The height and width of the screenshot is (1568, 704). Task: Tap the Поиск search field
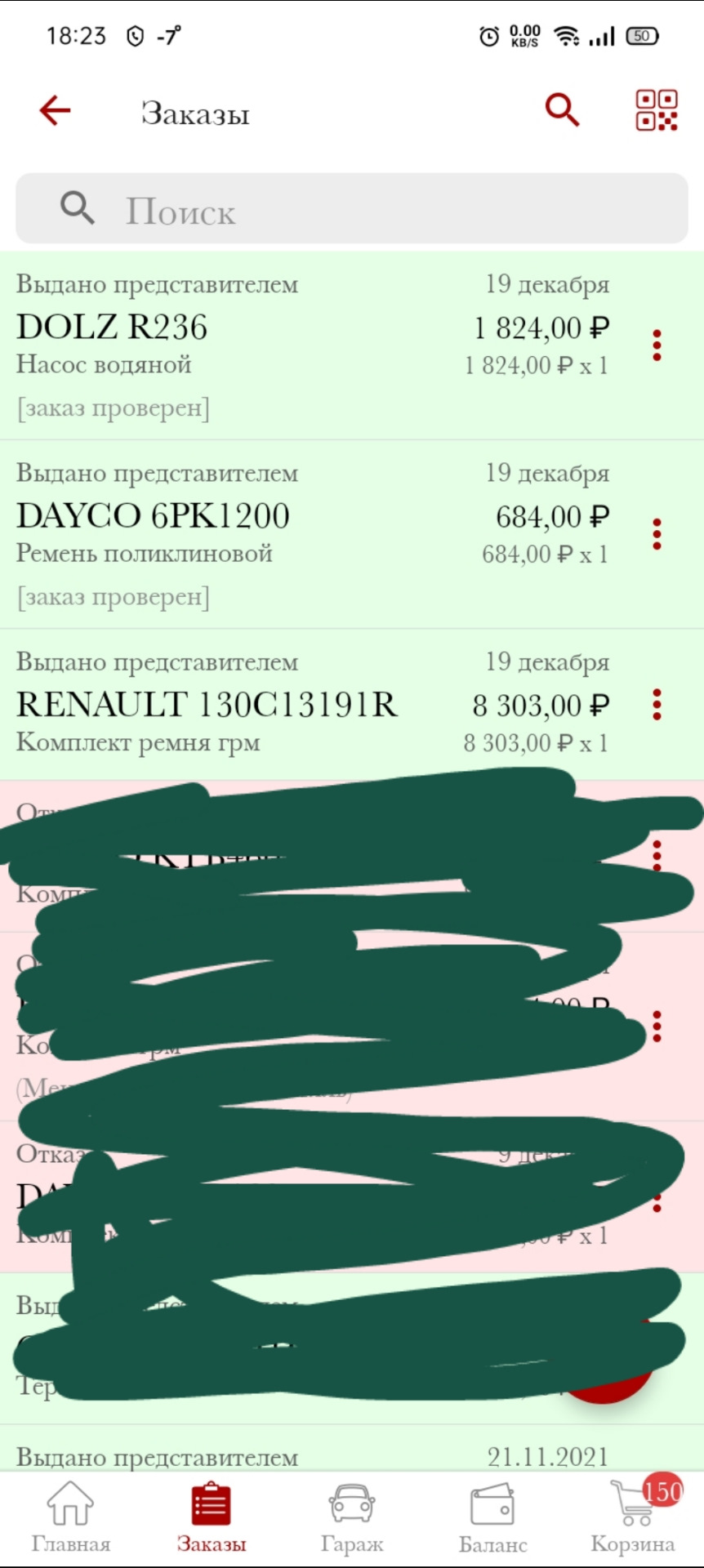point(352,208)
